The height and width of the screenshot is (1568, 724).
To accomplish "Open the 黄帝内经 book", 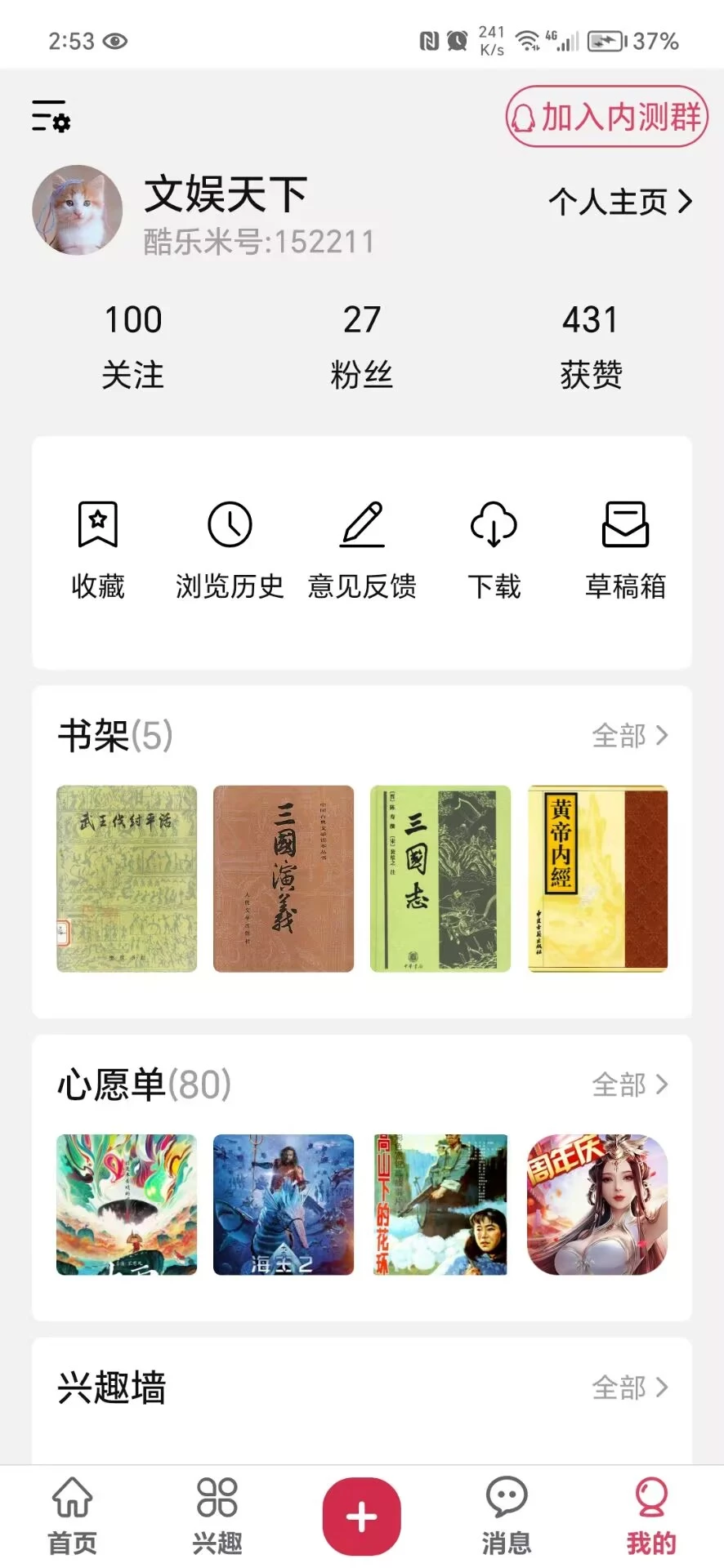I will tap(597, 879).
